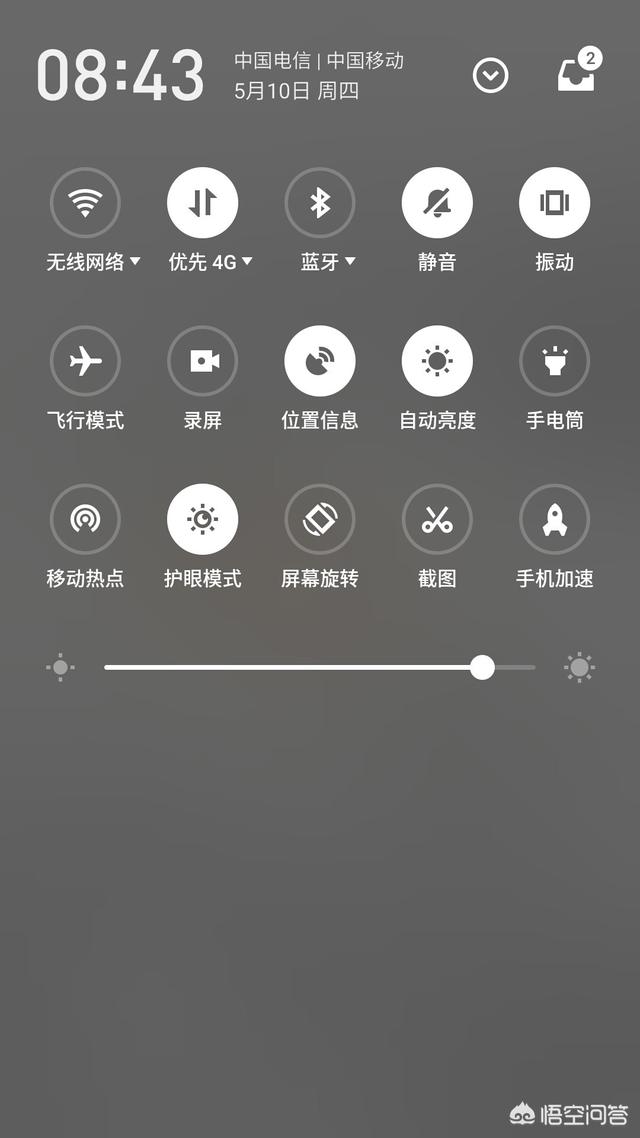Collapse the quick settings panel arrow

tap(490, 76)
